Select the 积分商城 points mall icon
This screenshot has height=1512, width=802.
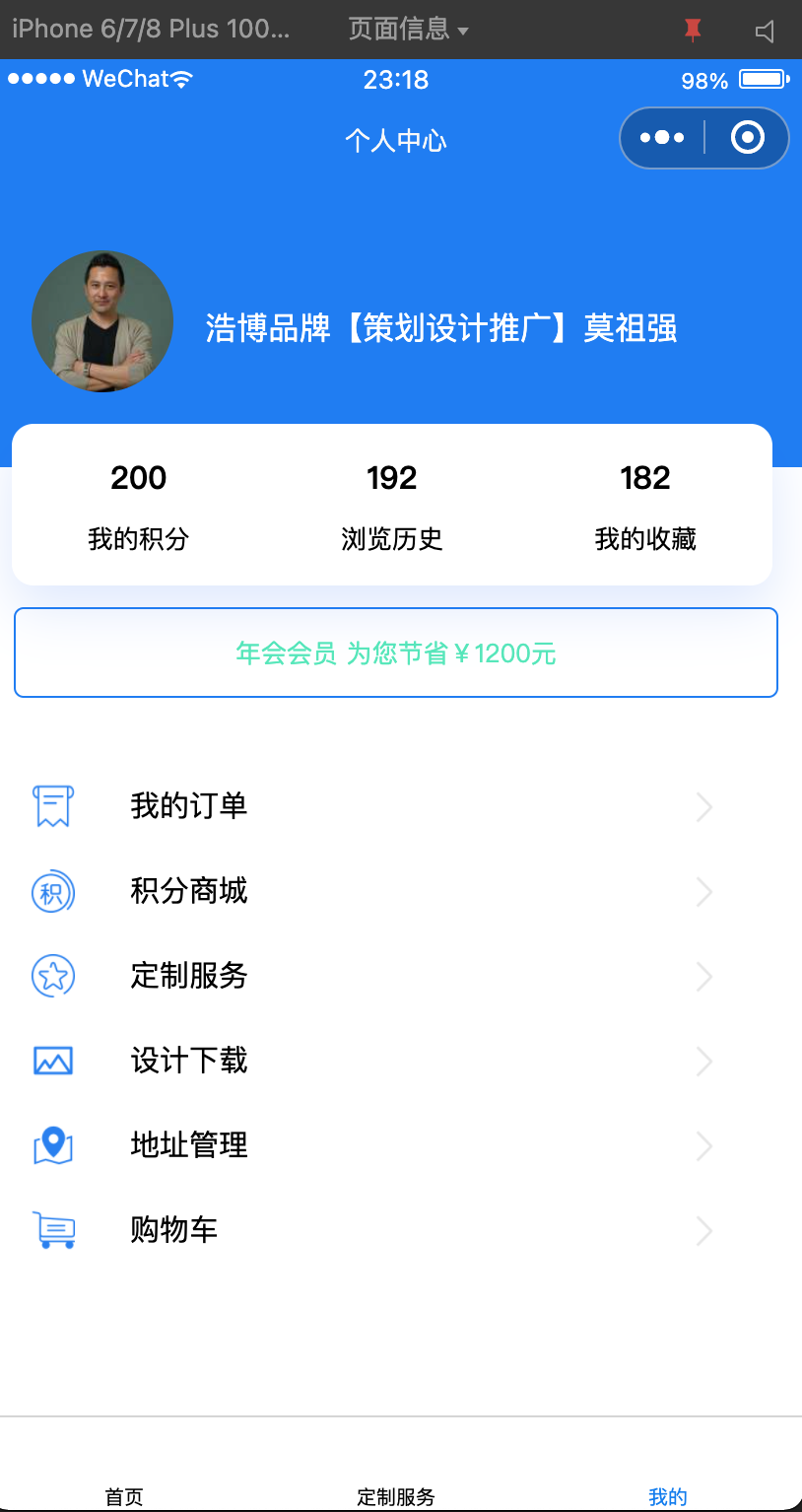tap(52, 891)
